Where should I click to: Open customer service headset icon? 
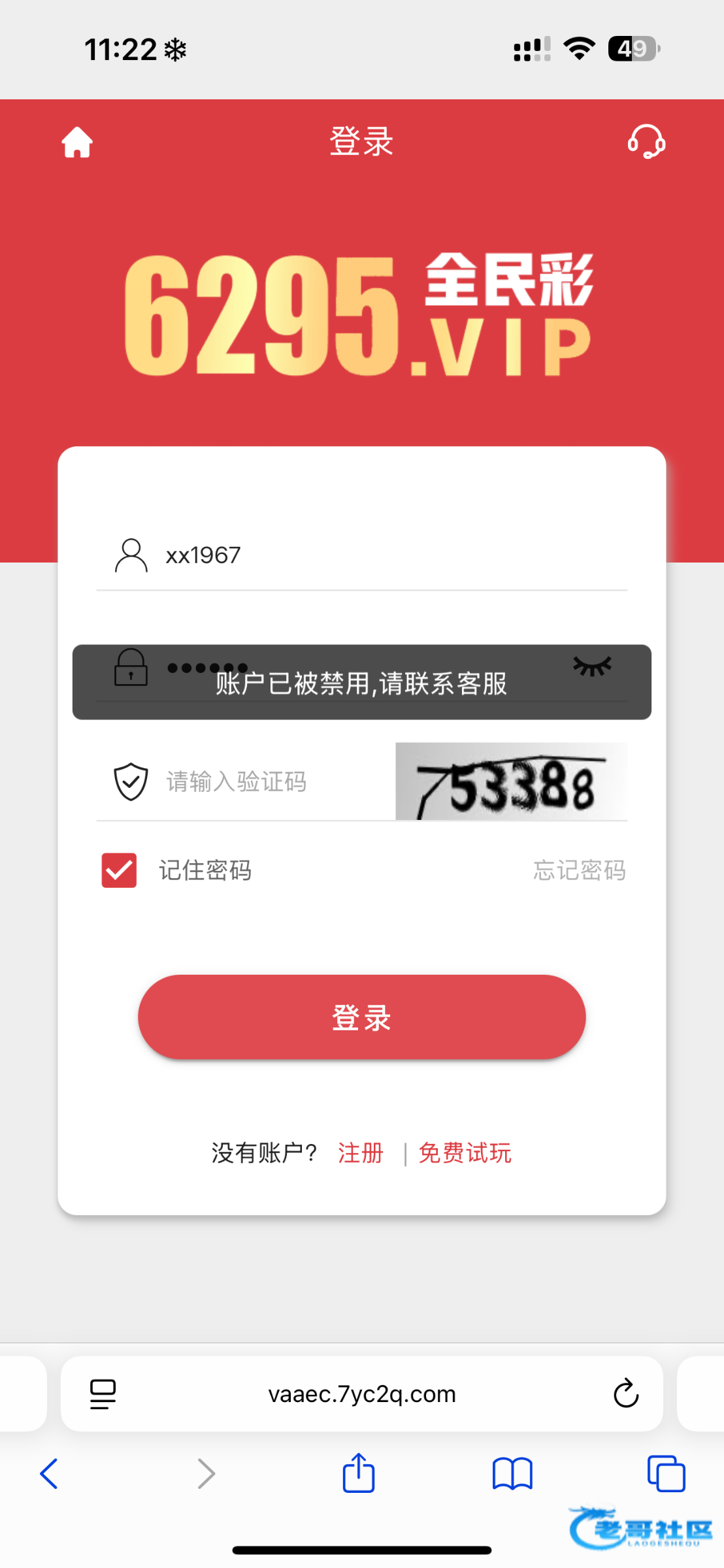(646, 142)
